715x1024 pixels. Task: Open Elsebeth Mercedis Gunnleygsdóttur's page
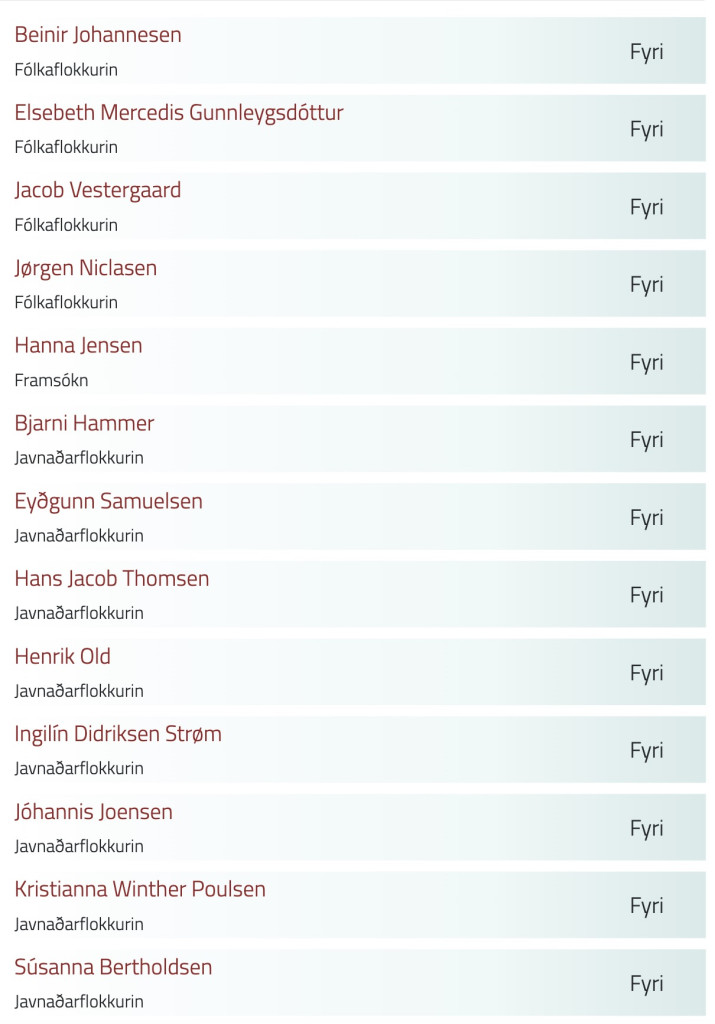179,113
